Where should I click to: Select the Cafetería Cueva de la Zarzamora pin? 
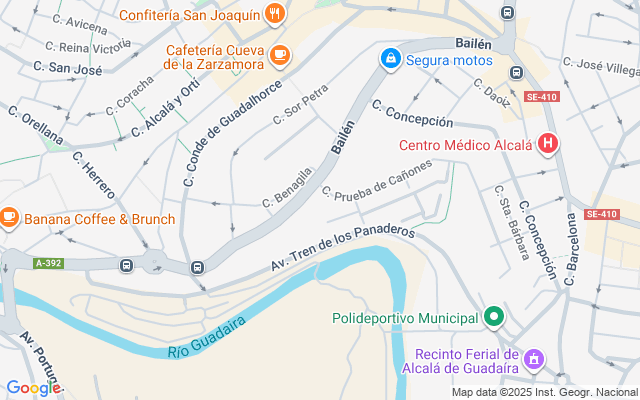280,55
